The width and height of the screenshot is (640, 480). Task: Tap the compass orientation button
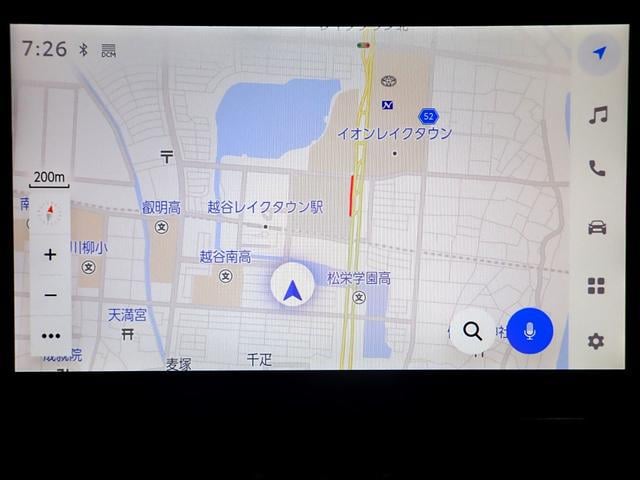coord(49,212)
